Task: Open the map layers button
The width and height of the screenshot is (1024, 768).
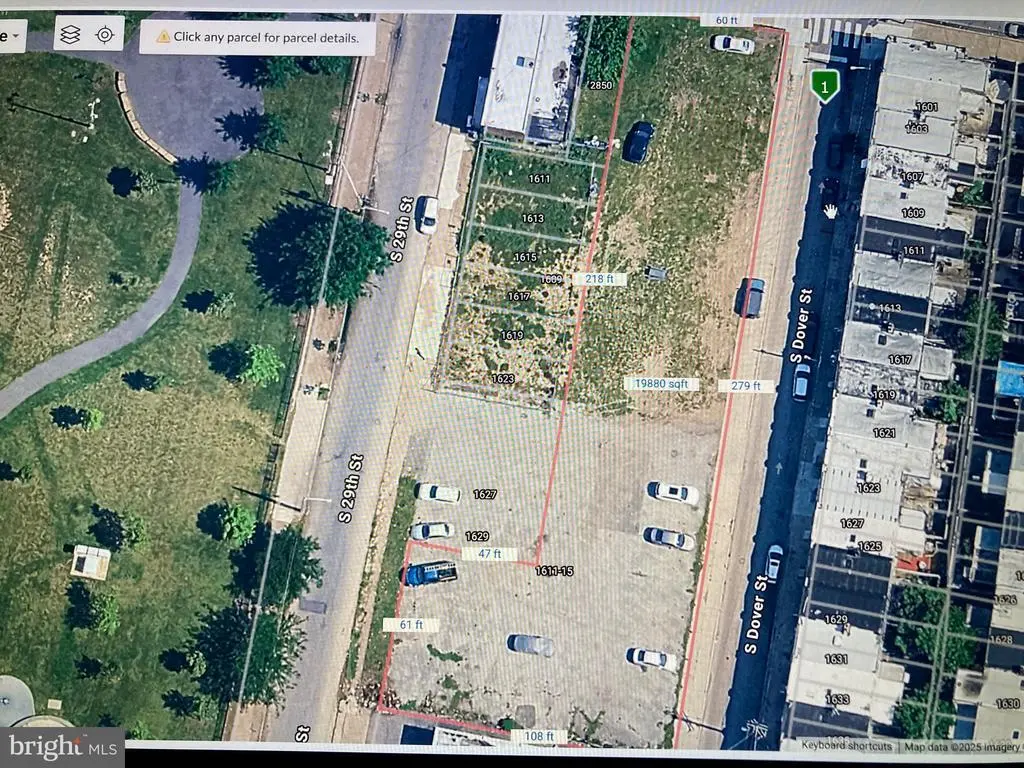Action: coord(70,35)
